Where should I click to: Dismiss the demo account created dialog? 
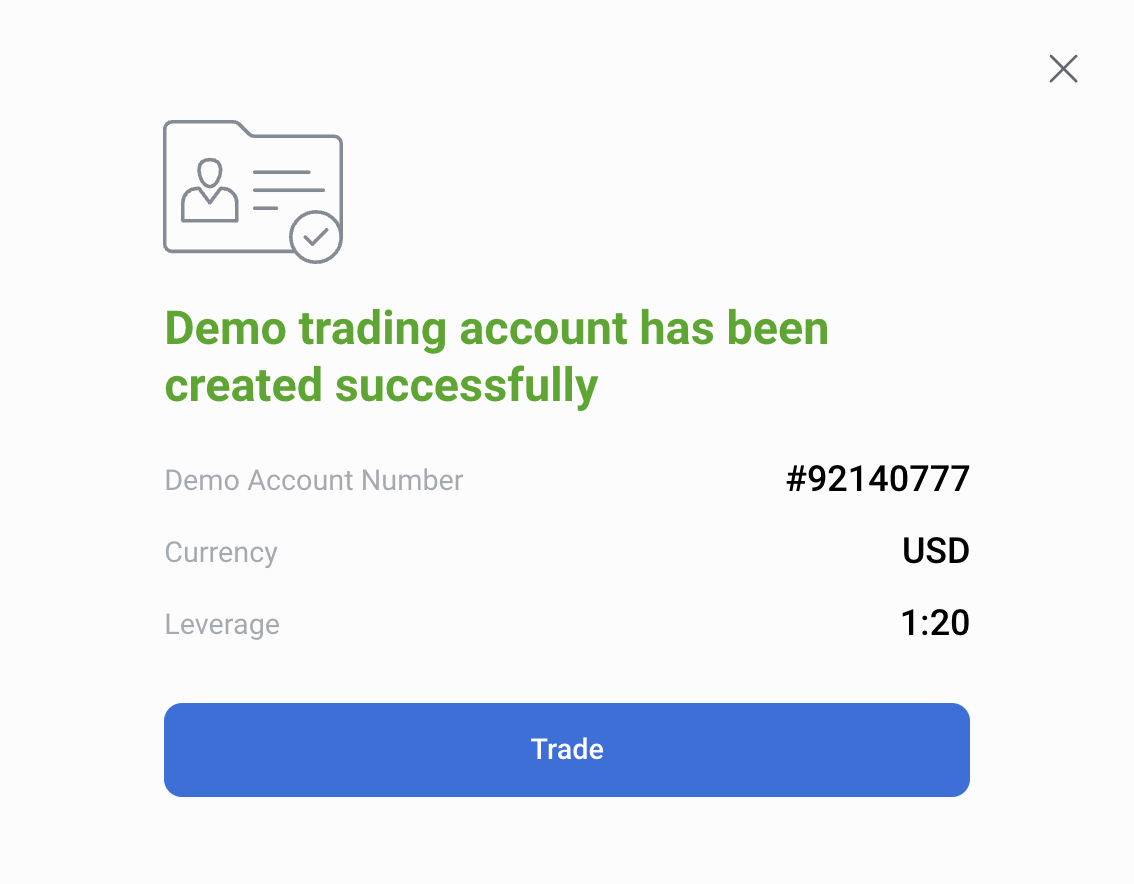pyautogui.click(x=1063, y=69)
